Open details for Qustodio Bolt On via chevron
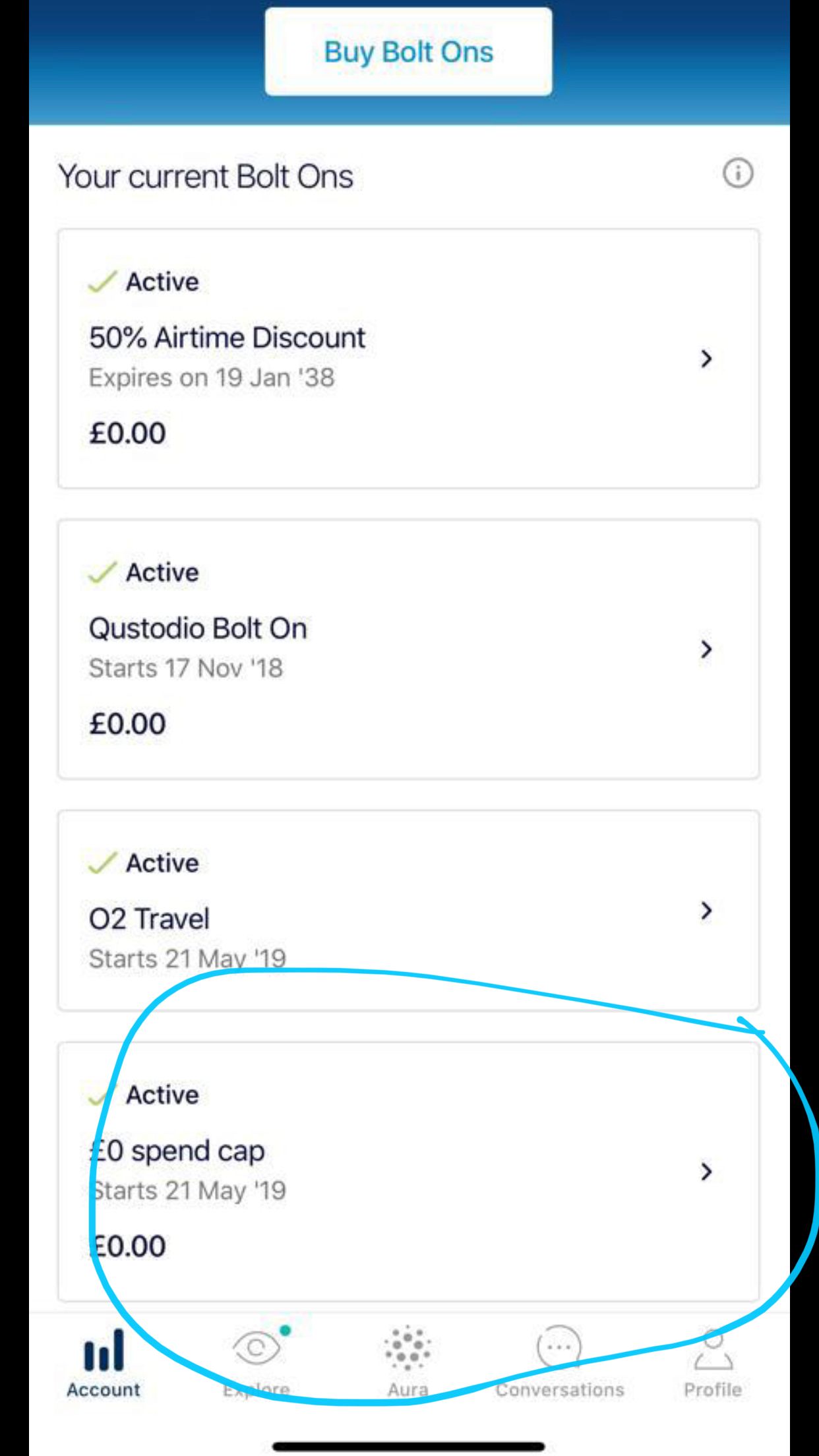 click(706, 650)
